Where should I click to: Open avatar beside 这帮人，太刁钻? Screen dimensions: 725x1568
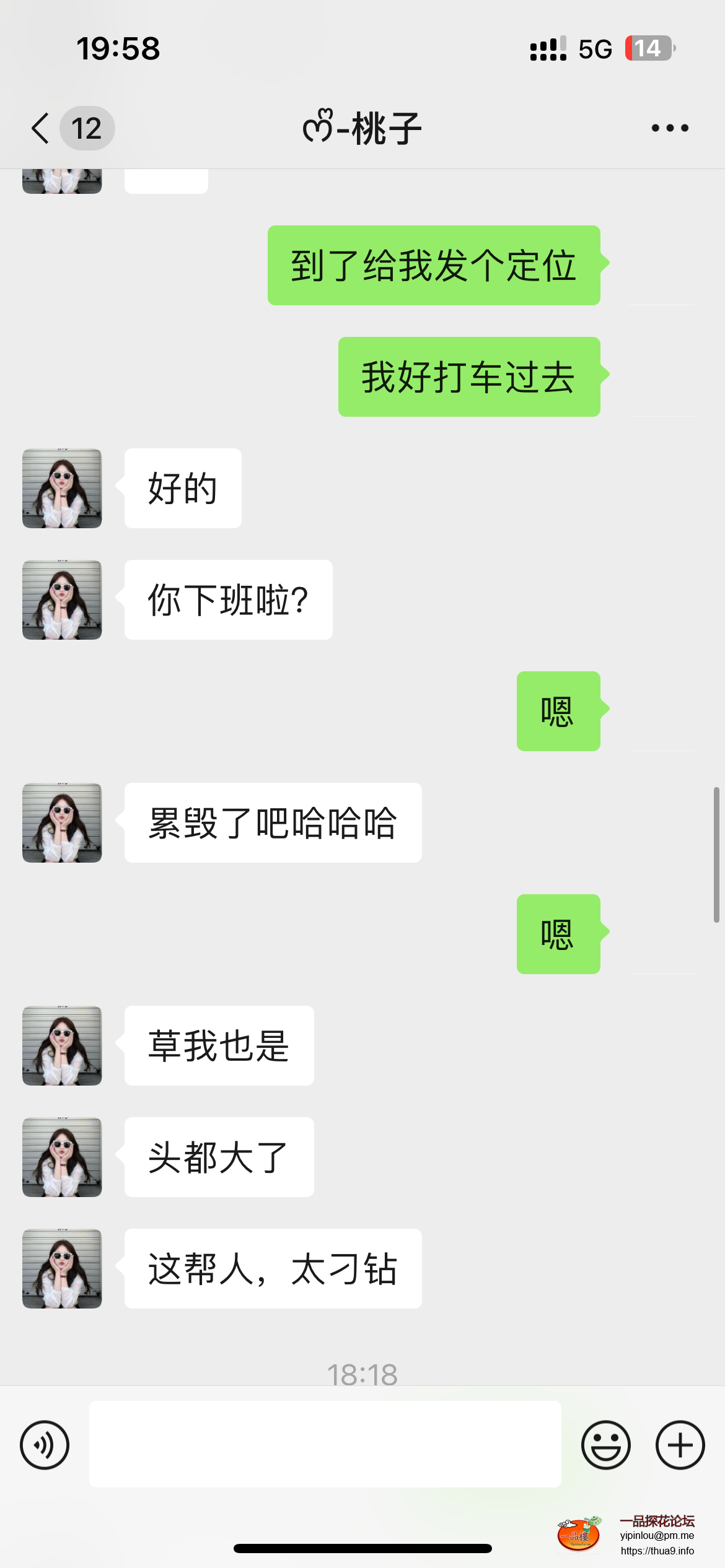pos(62,1268)
